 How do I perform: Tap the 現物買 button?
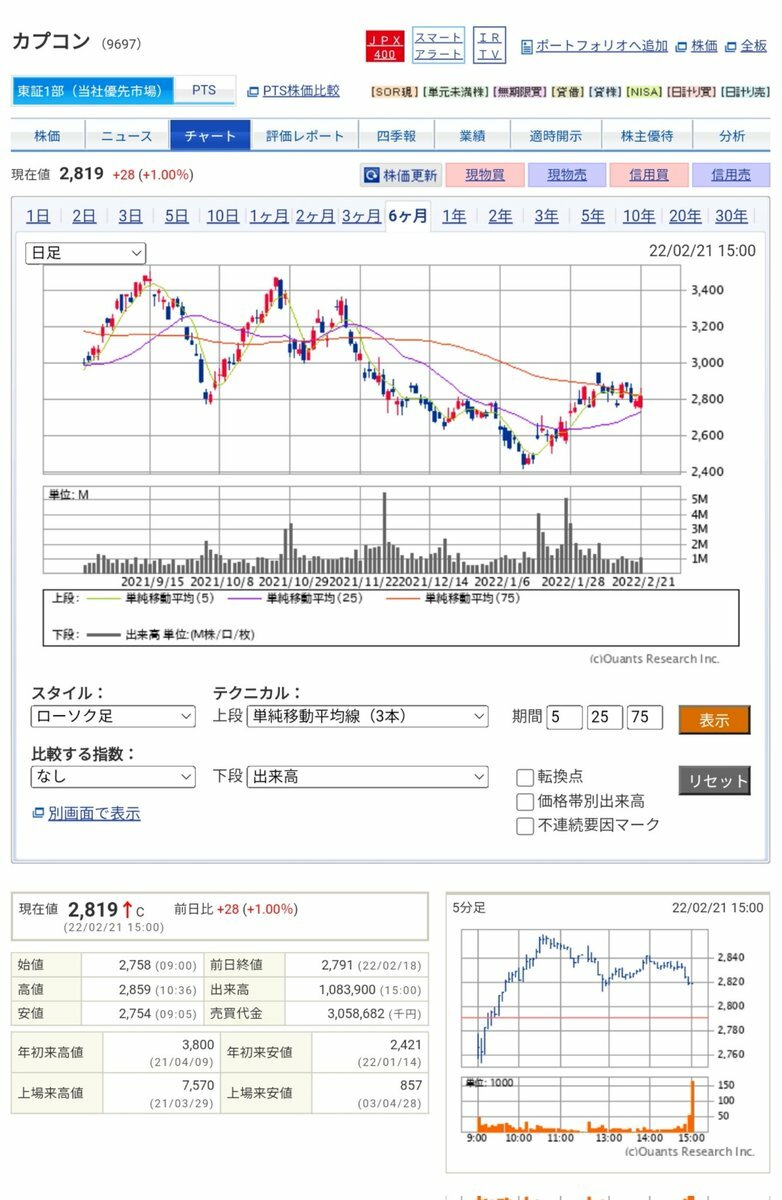click(485, 175)
